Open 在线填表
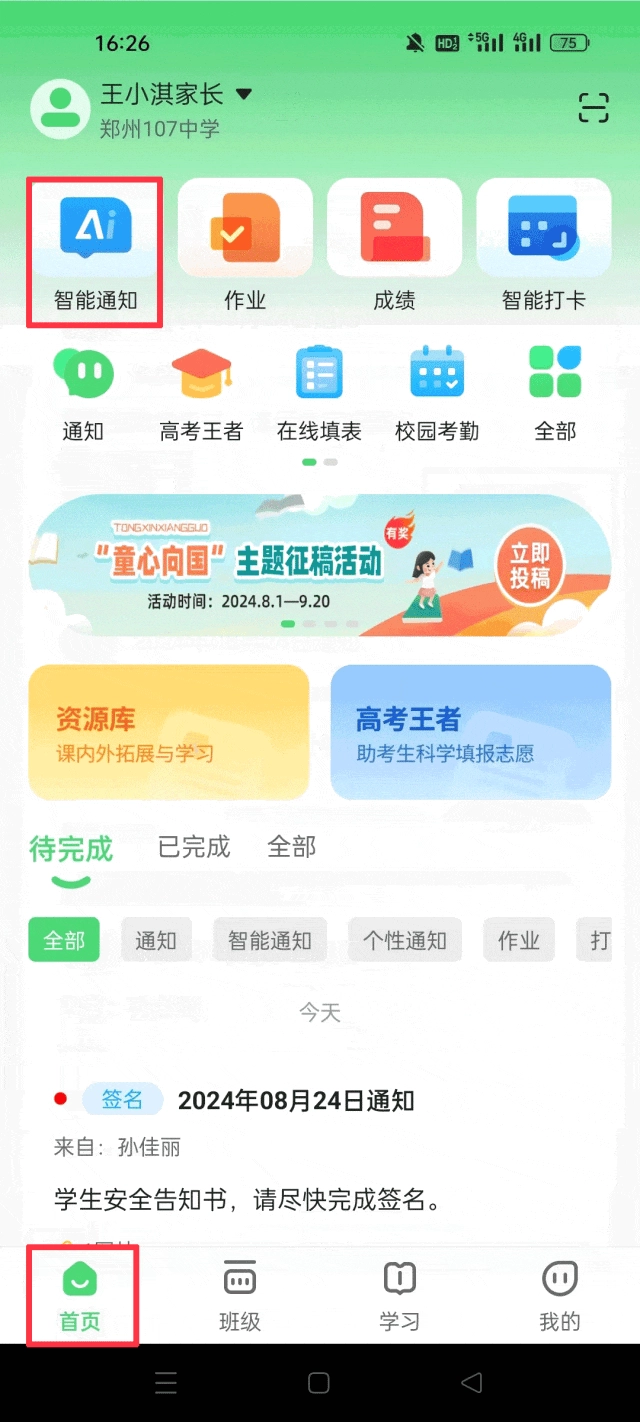Screen dimensions: 640x1422 319,394
